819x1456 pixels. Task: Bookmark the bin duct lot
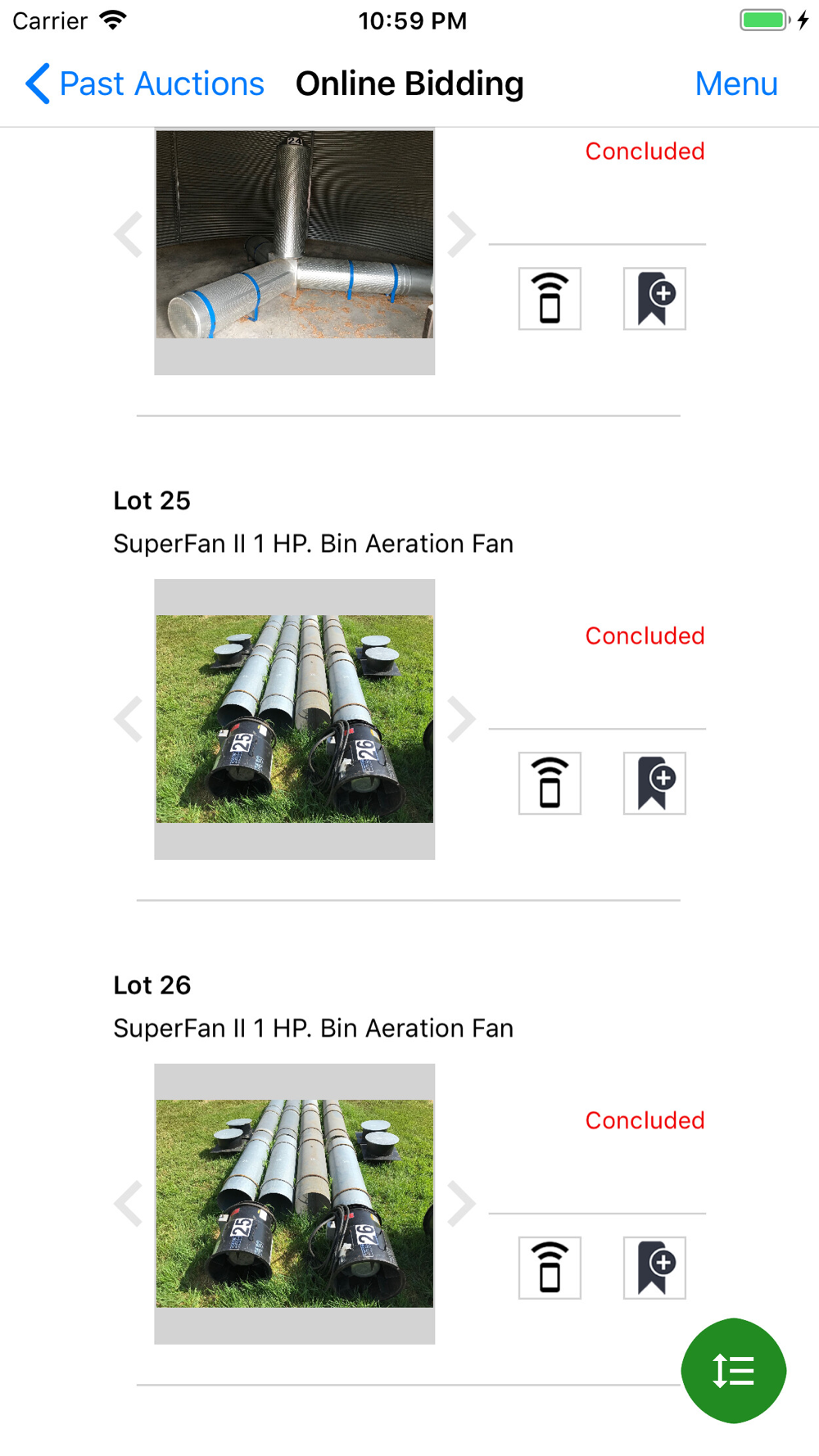[x=654, y=299]
